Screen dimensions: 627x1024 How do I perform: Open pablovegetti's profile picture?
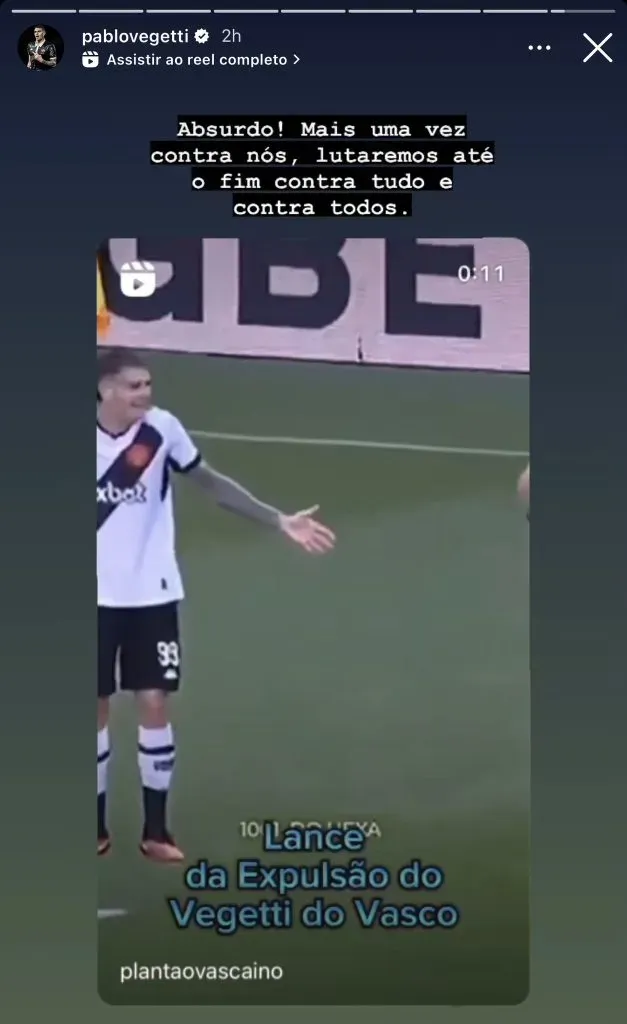[41, 48]
